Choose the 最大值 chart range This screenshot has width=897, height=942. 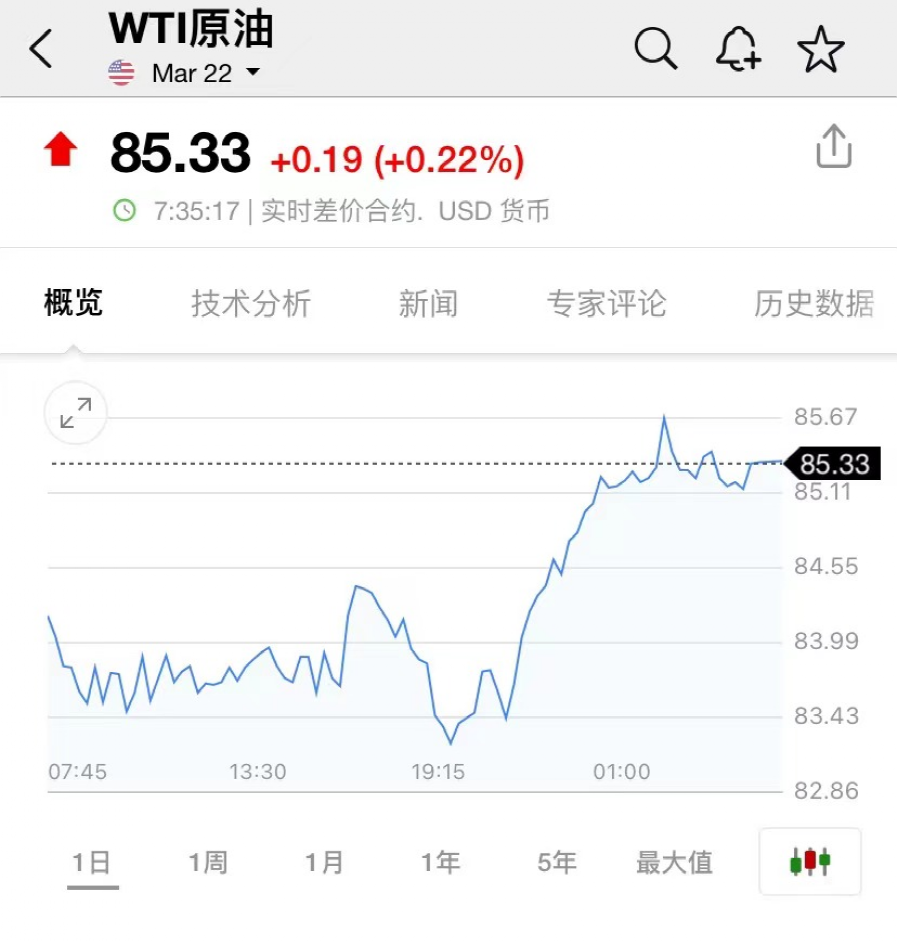[674, 862]
